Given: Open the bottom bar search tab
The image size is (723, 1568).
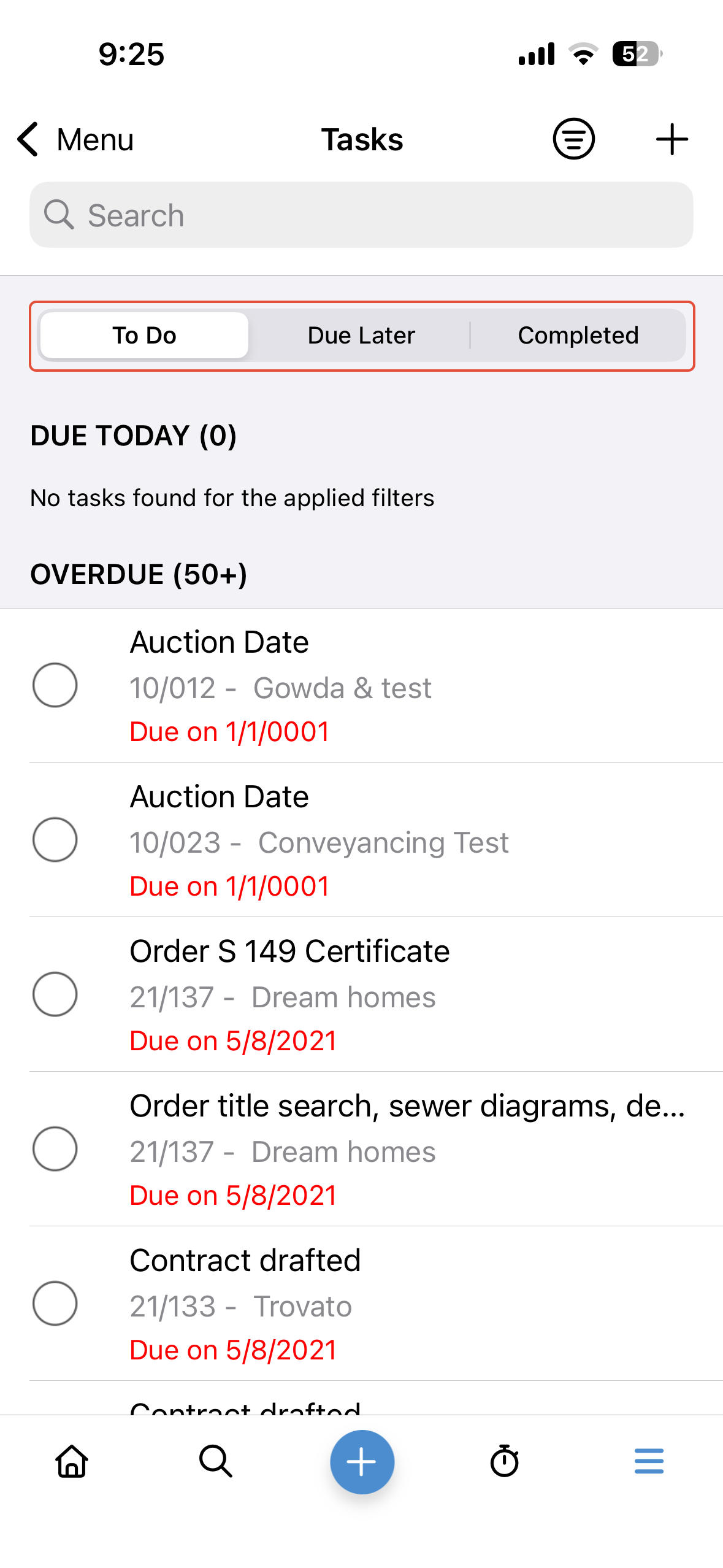Looking at the screenshot, I should [x=216, y=1461].
